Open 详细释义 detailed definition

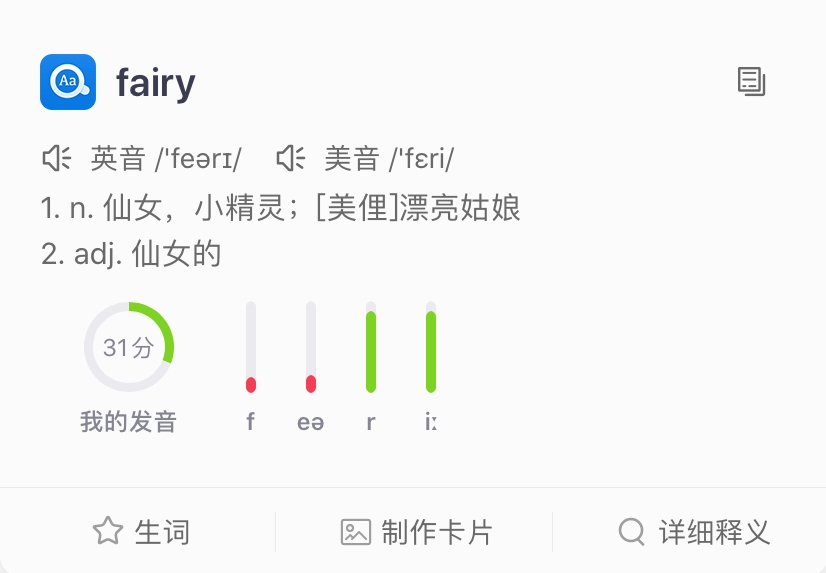pos(694,531)
